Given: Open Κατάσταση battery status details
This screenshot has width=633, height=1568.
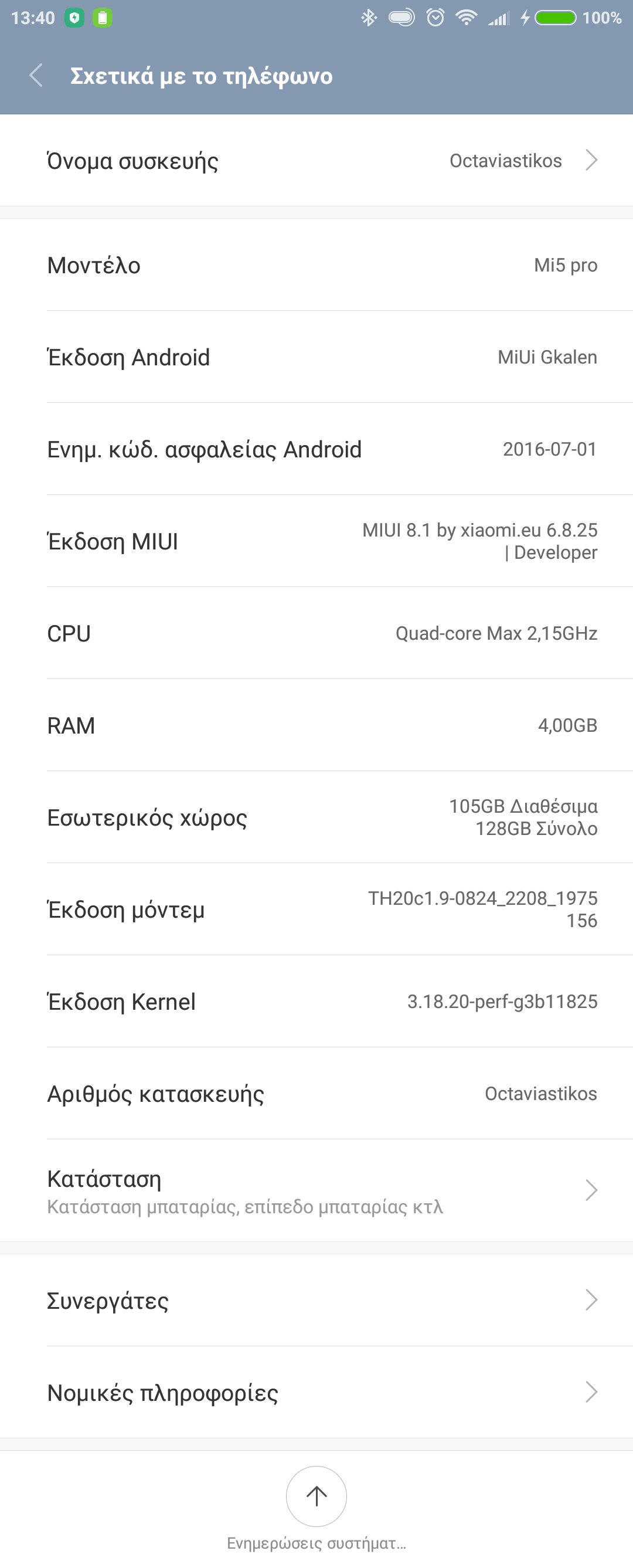Looking at the screenshot, I should pos(316,1190).
